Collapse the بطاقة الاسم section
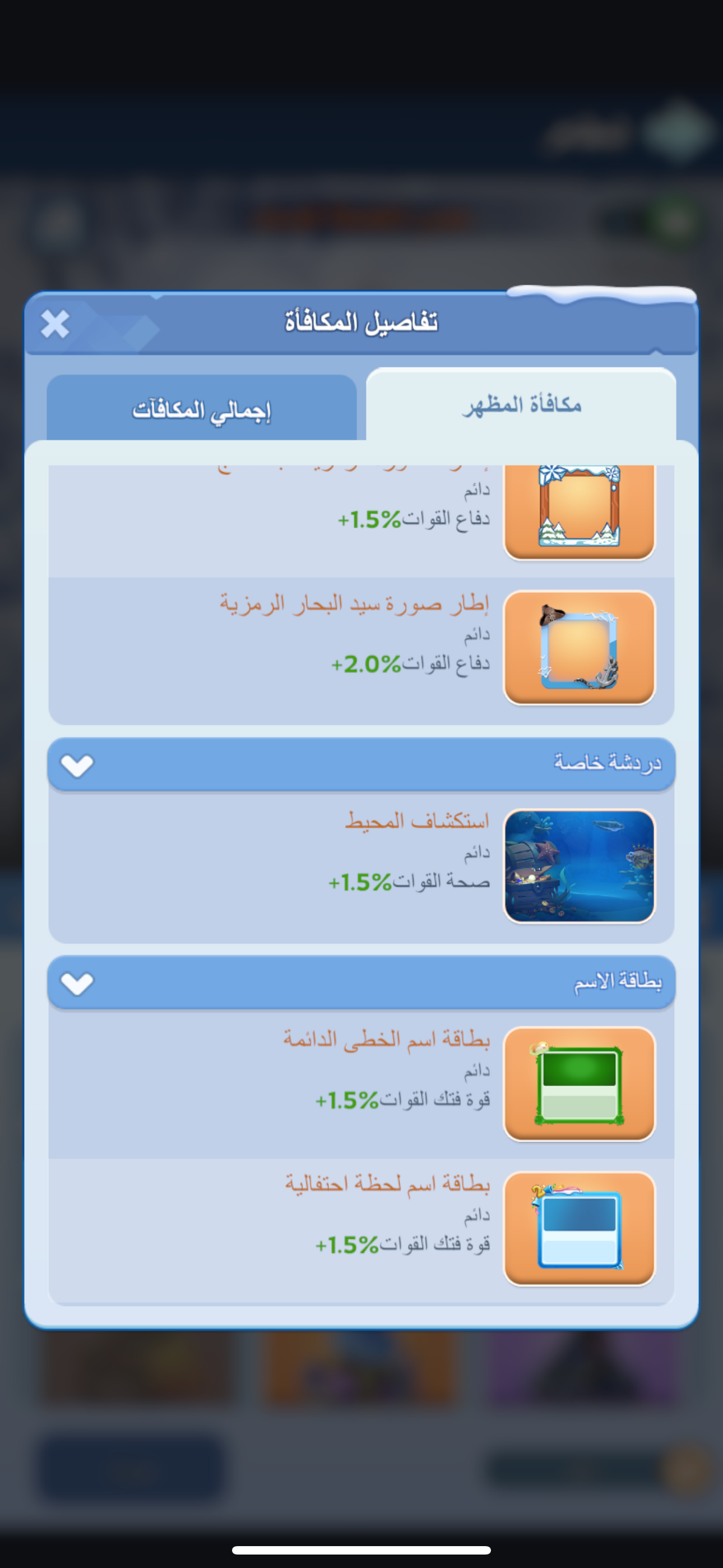Screen dimensions: 723x1568 coord(77,983)
